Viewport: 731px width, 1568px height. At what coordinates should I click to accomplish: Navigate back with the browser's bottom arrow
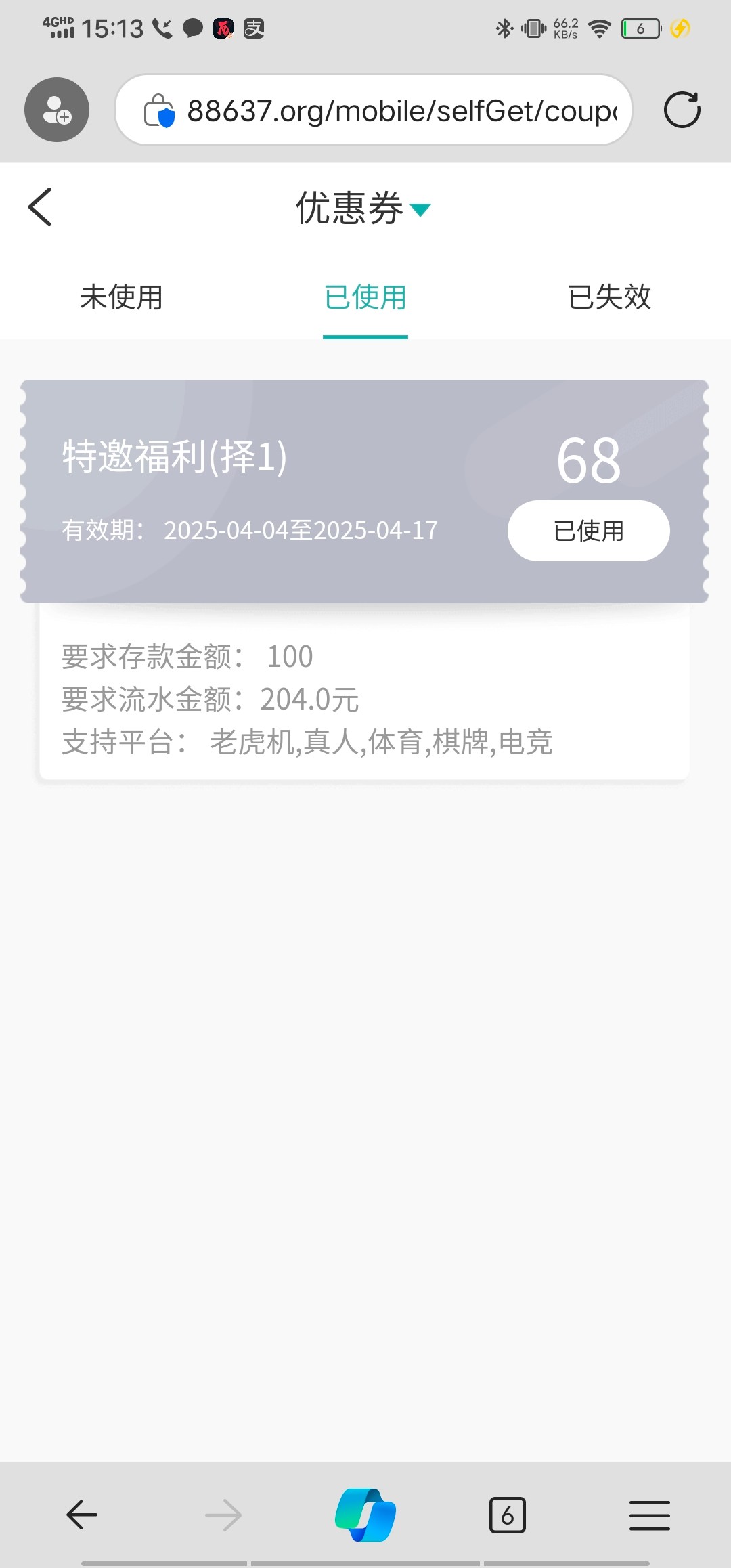tap(82, 1515)
